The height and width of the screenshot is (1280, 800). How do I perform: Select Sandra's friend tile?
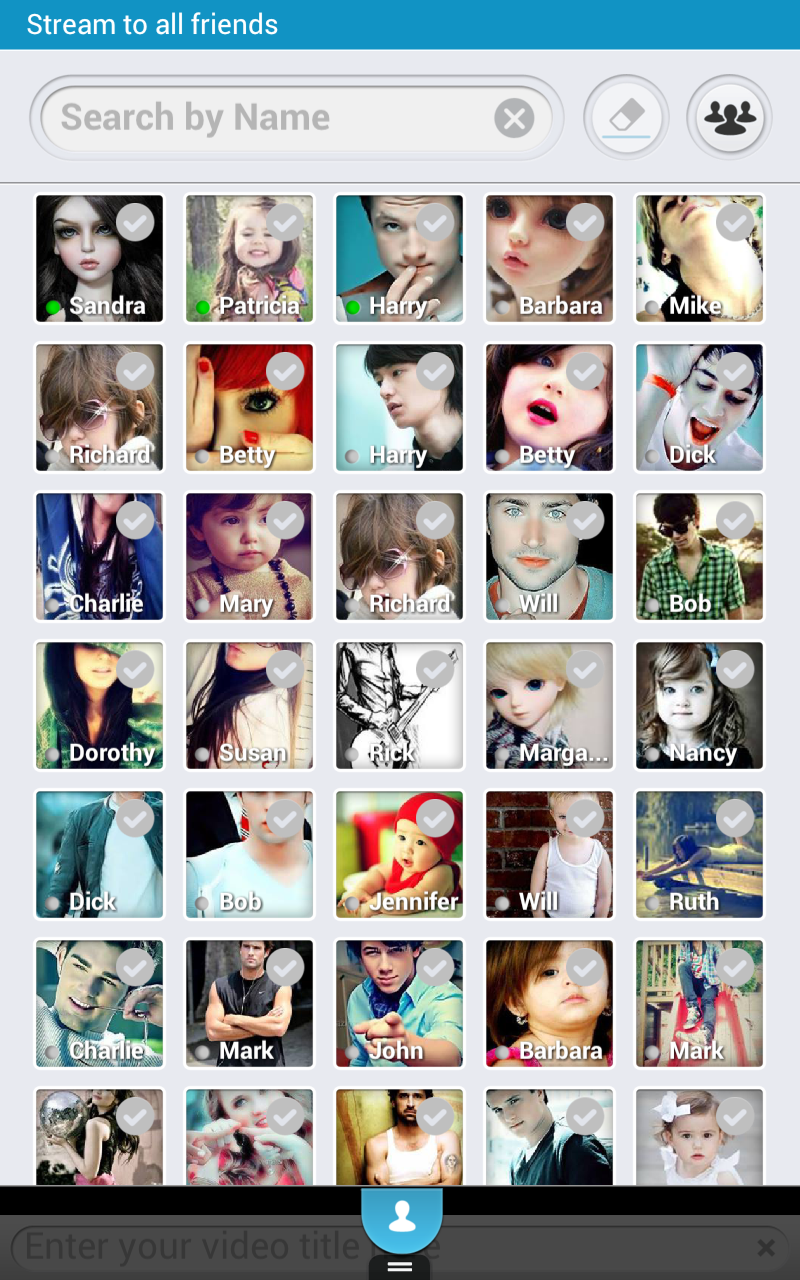(99, 258)
